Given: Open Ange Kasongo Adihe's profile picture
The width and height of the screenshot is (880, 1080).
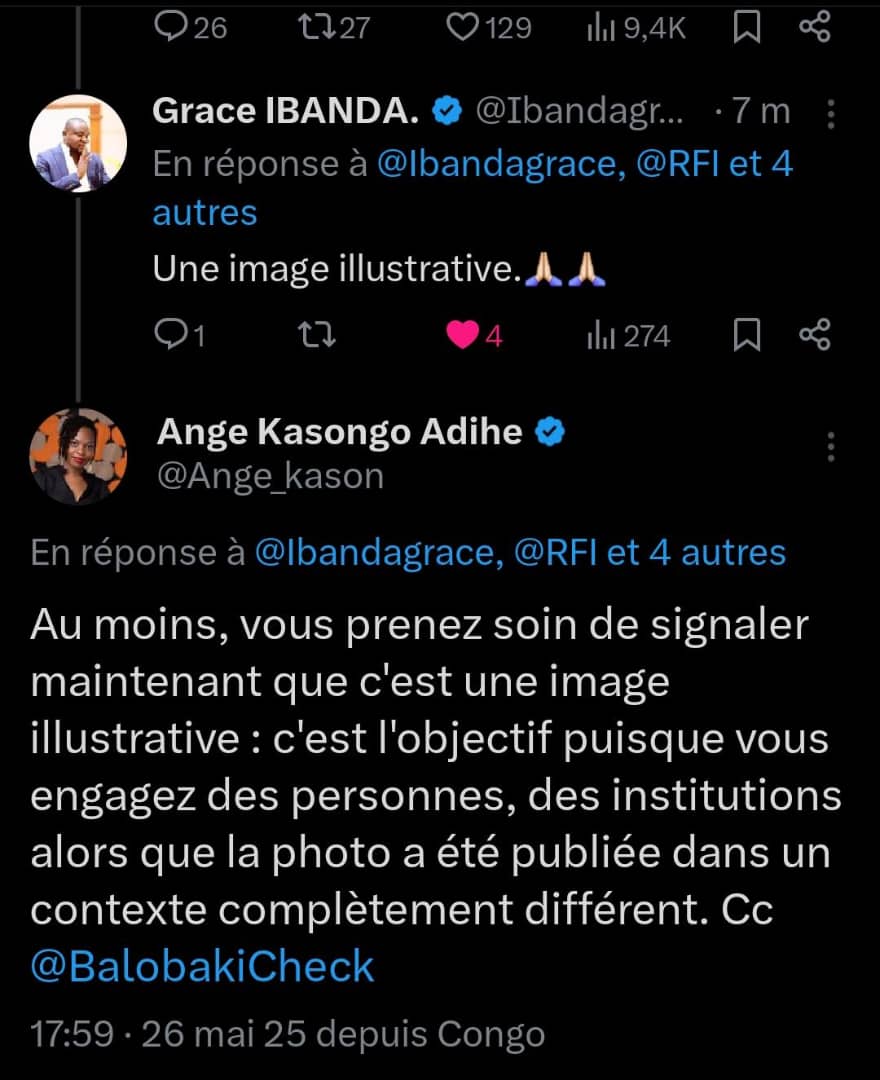Looking at the screenshot, I should tap(78, 455).
